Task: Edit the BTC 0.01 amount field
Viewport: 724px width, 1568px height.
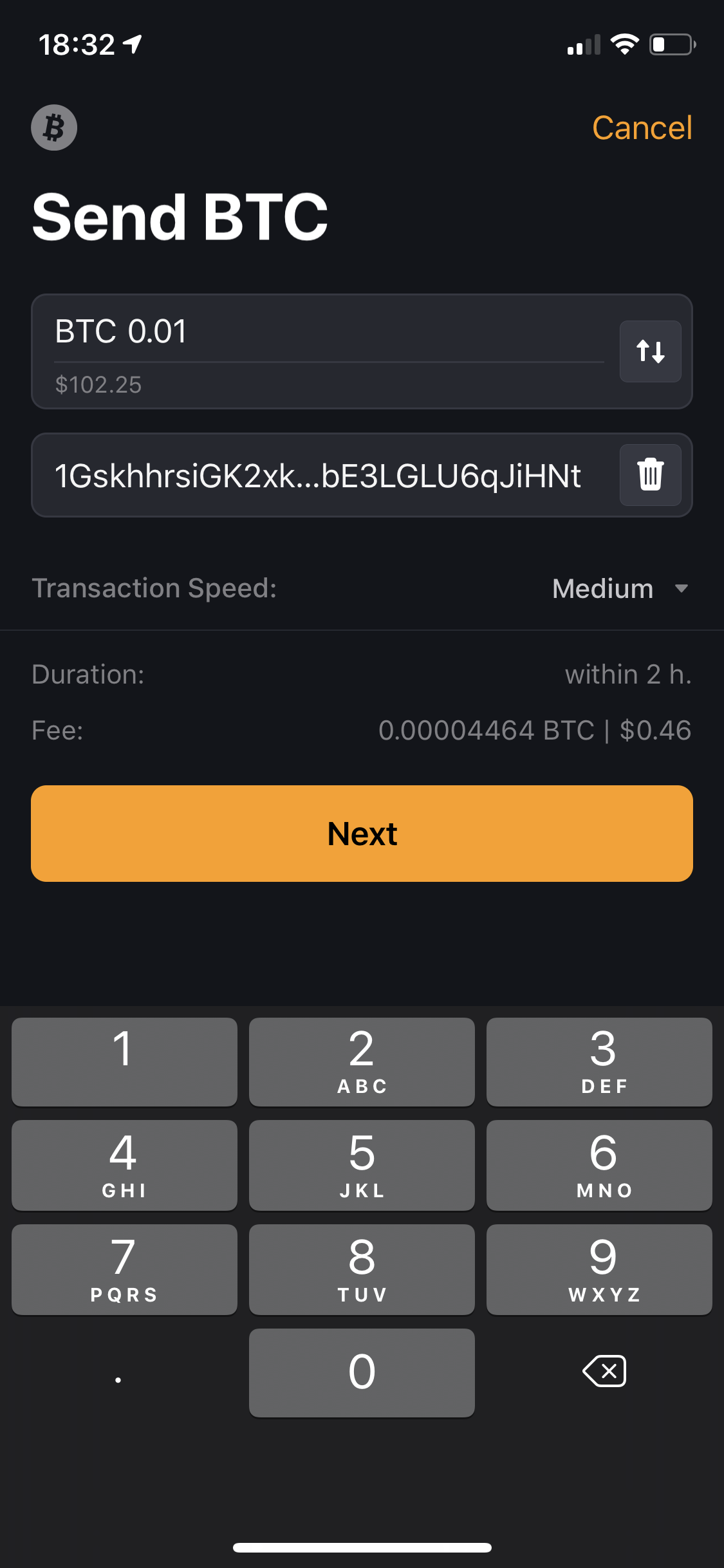Action: (328, 332)
